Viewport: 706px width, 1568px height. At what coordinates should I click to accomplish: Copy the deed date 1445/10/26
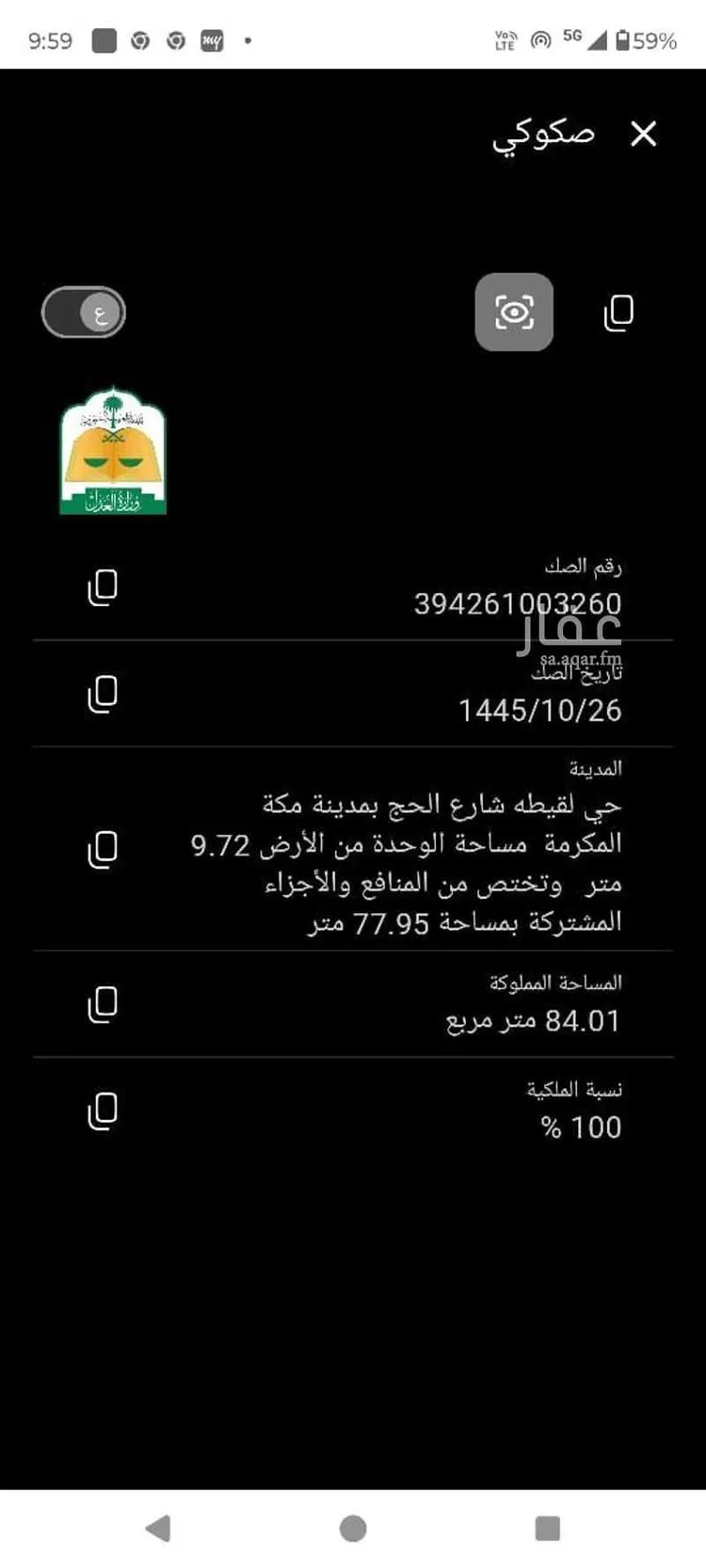[x=103, y=695]
